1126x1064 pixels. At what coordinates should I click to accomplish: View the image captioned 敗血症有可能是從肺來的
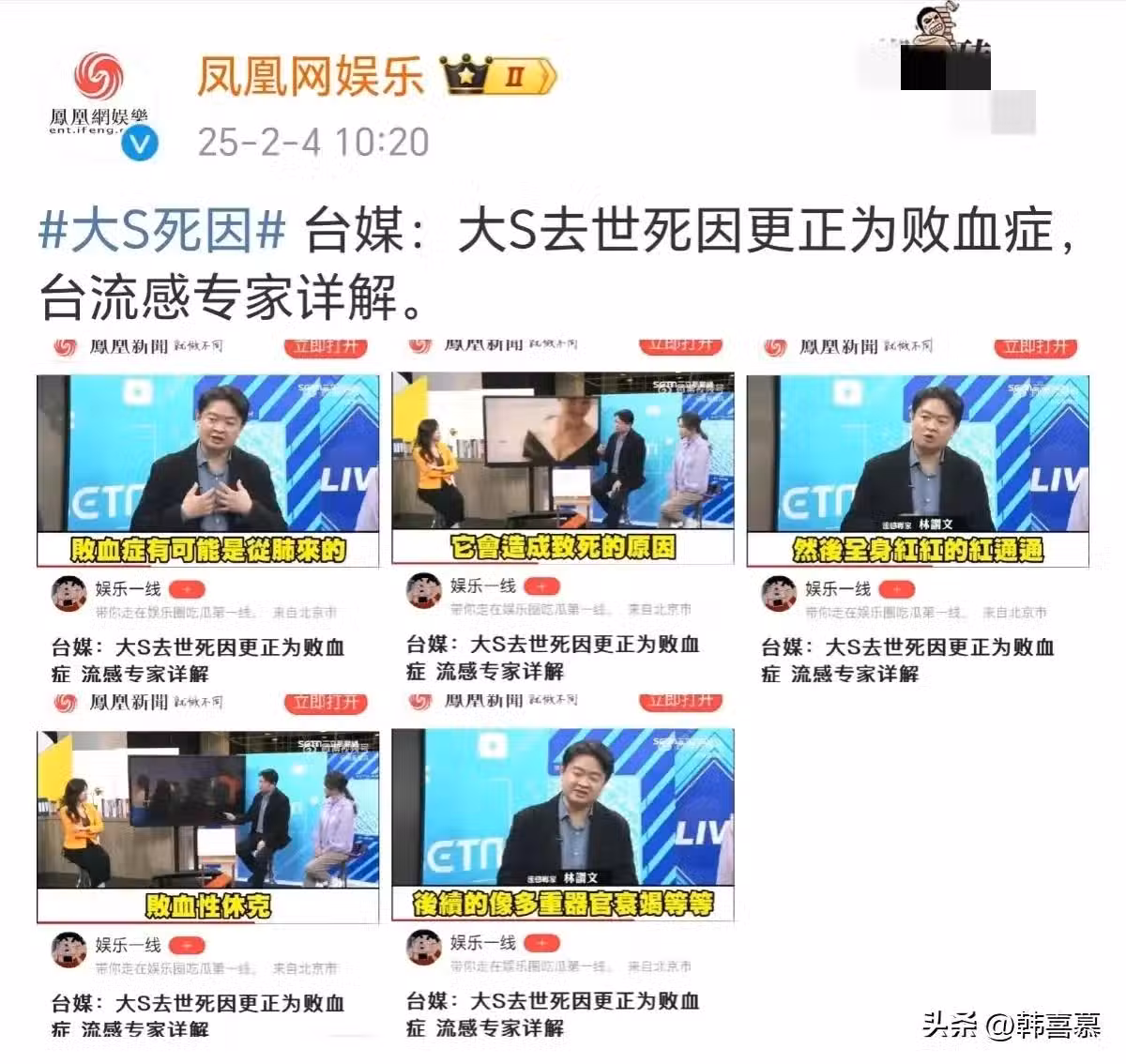coord(208,469)
